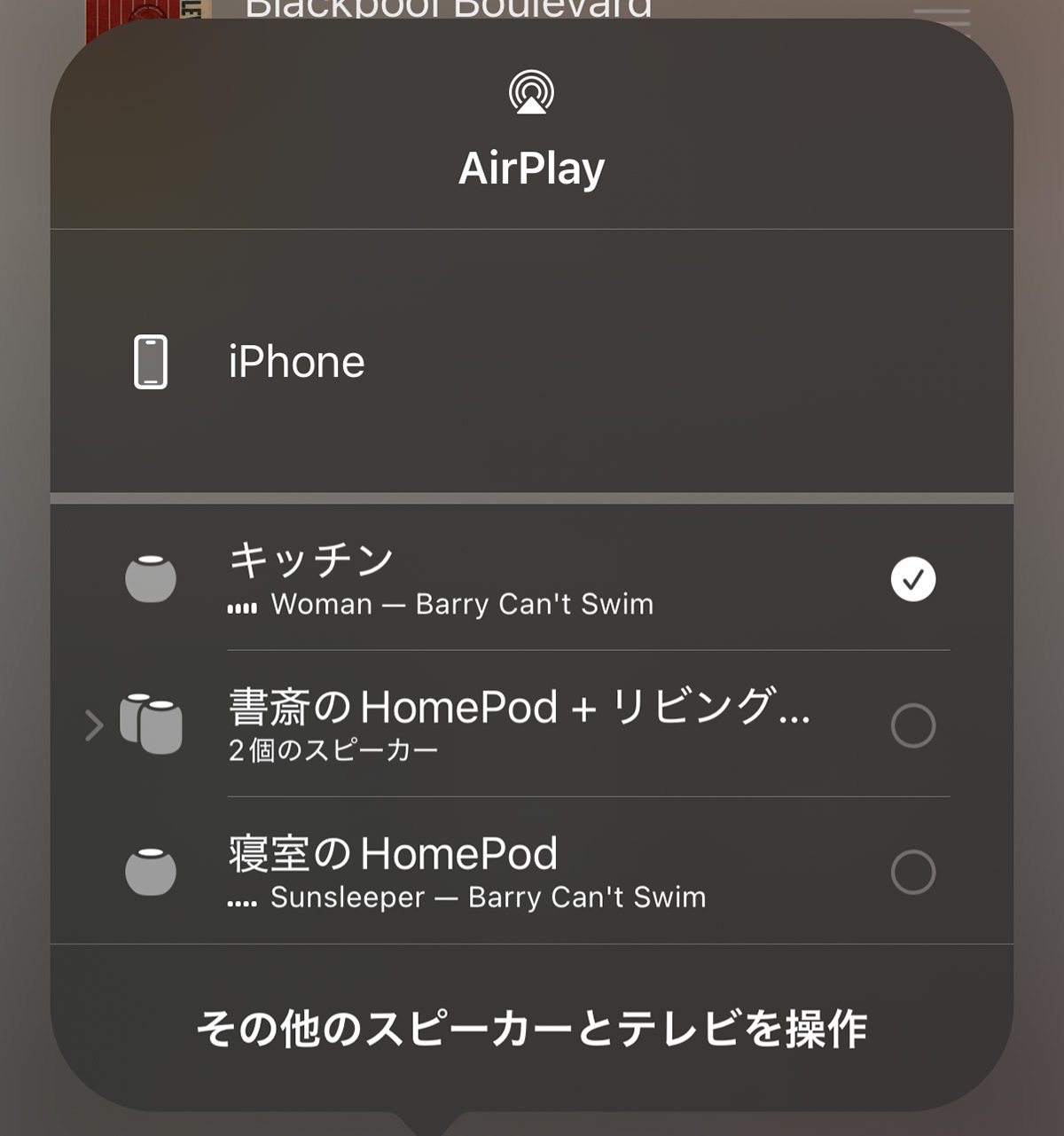The image size is (1064, 1136).
Task: Expand the 書斎のHomePod speaker group chevron
Action: pyautogui.click(x=94, y=725)
